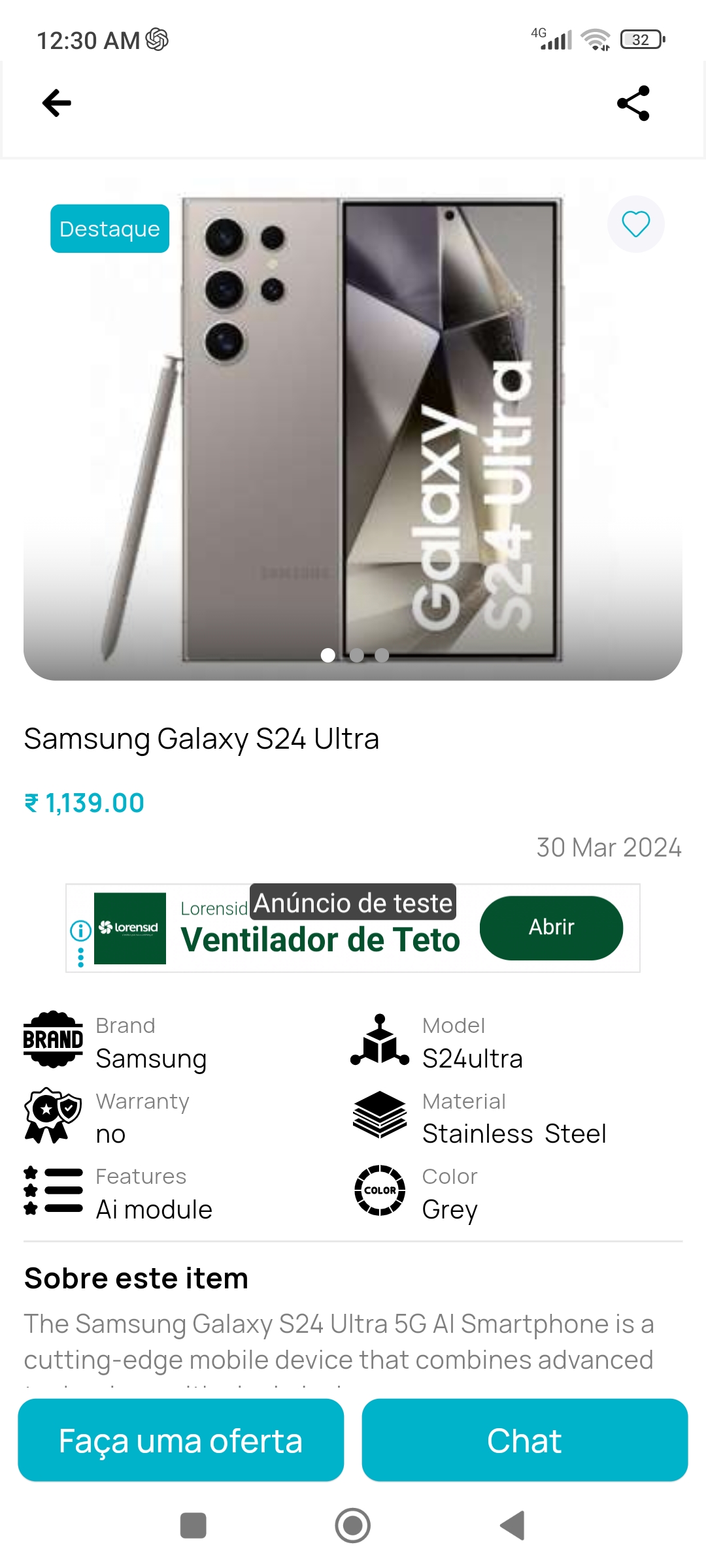This screenshot has width=706, height=1568.
Task: Tap the Android home circle button
Action: (x=352, y=1526)
